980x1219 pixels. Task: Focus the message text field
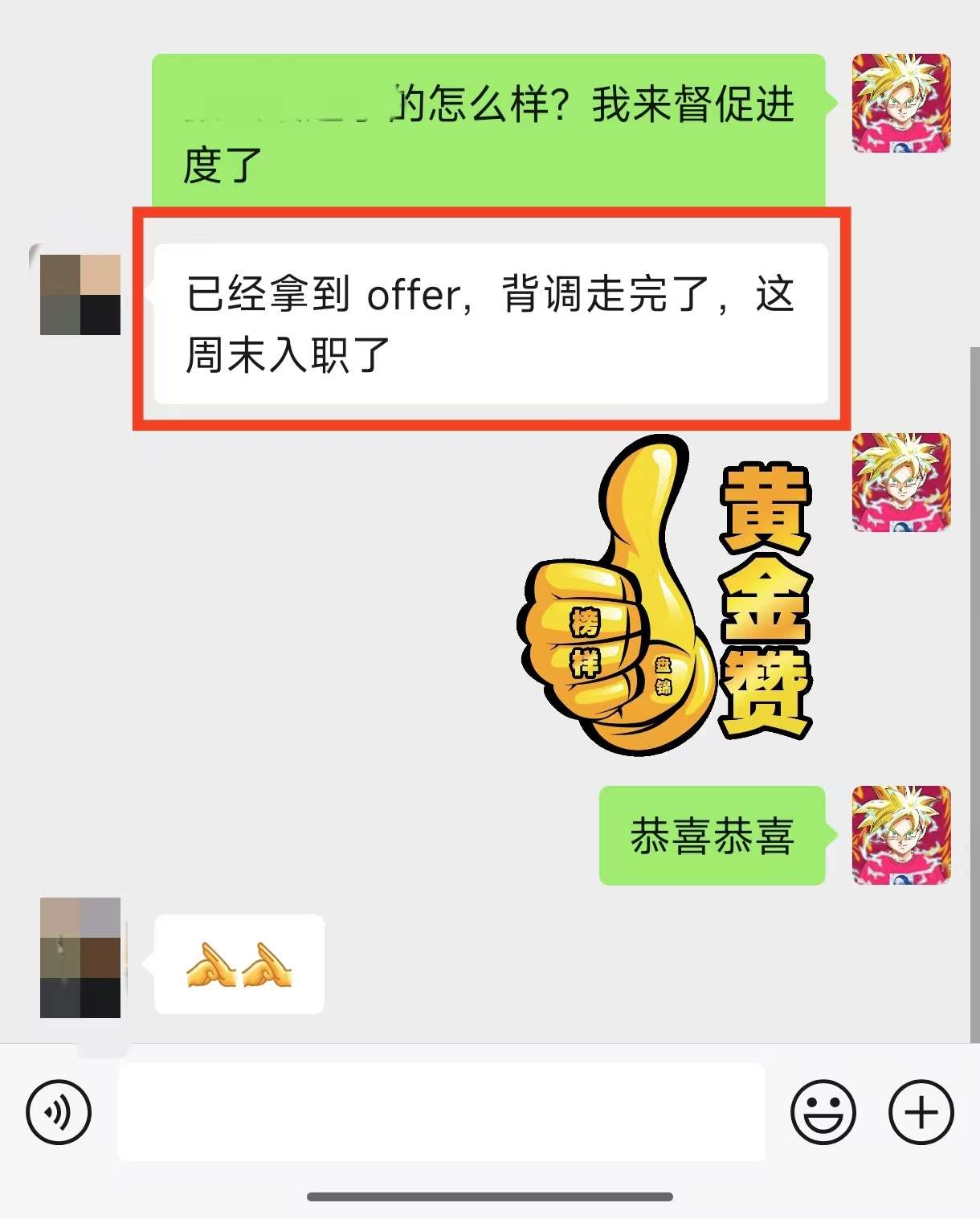pos(440,1113)
